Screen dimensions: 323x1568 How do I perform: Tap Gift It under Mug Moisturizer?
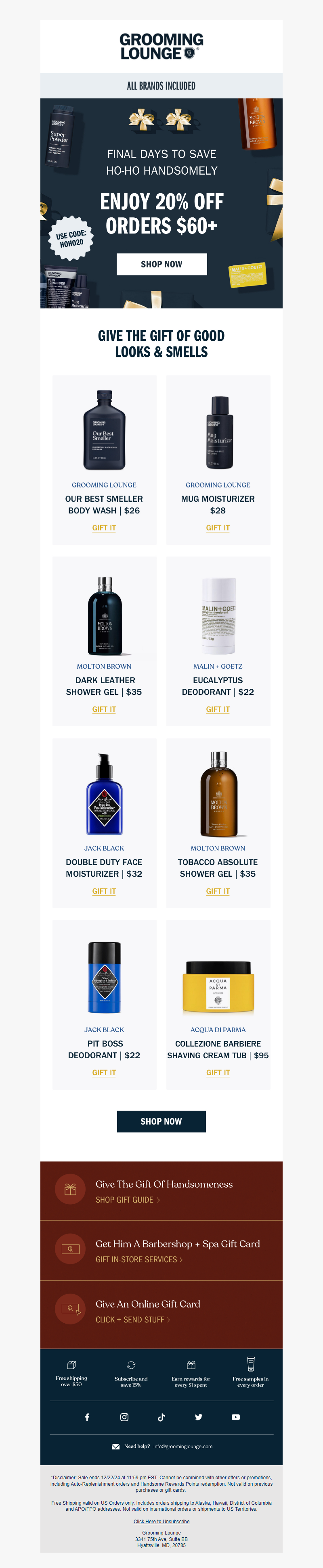pos(218,528)
